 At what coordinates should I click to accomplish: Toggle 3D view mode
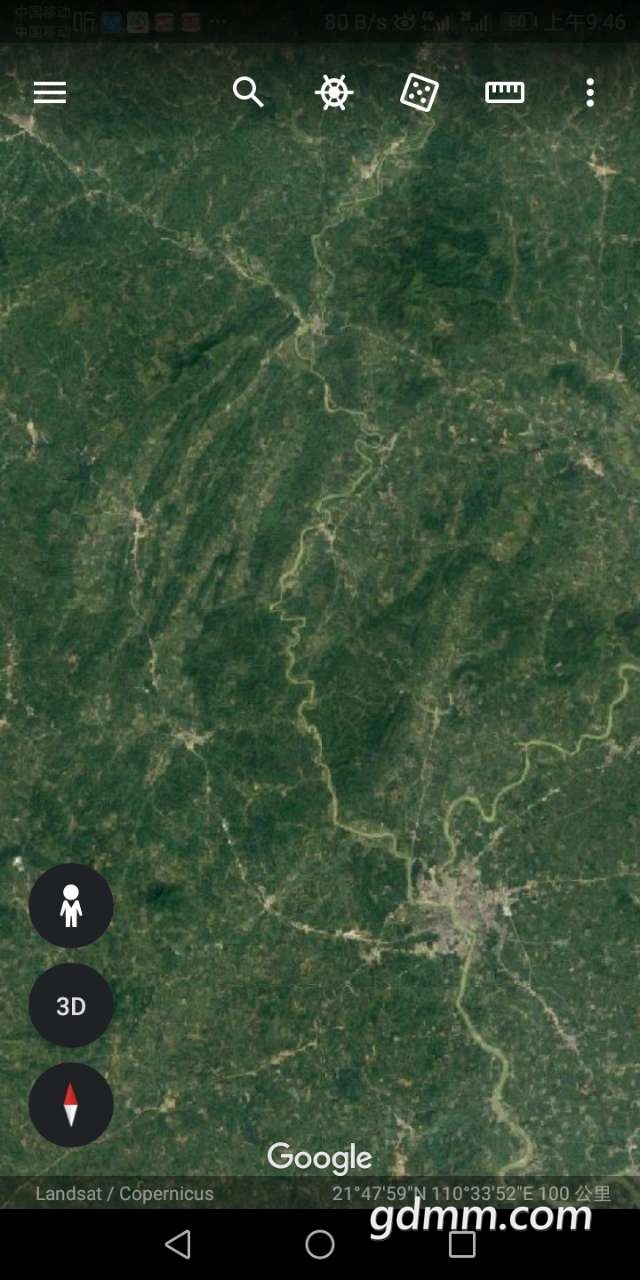[71, 1006]
